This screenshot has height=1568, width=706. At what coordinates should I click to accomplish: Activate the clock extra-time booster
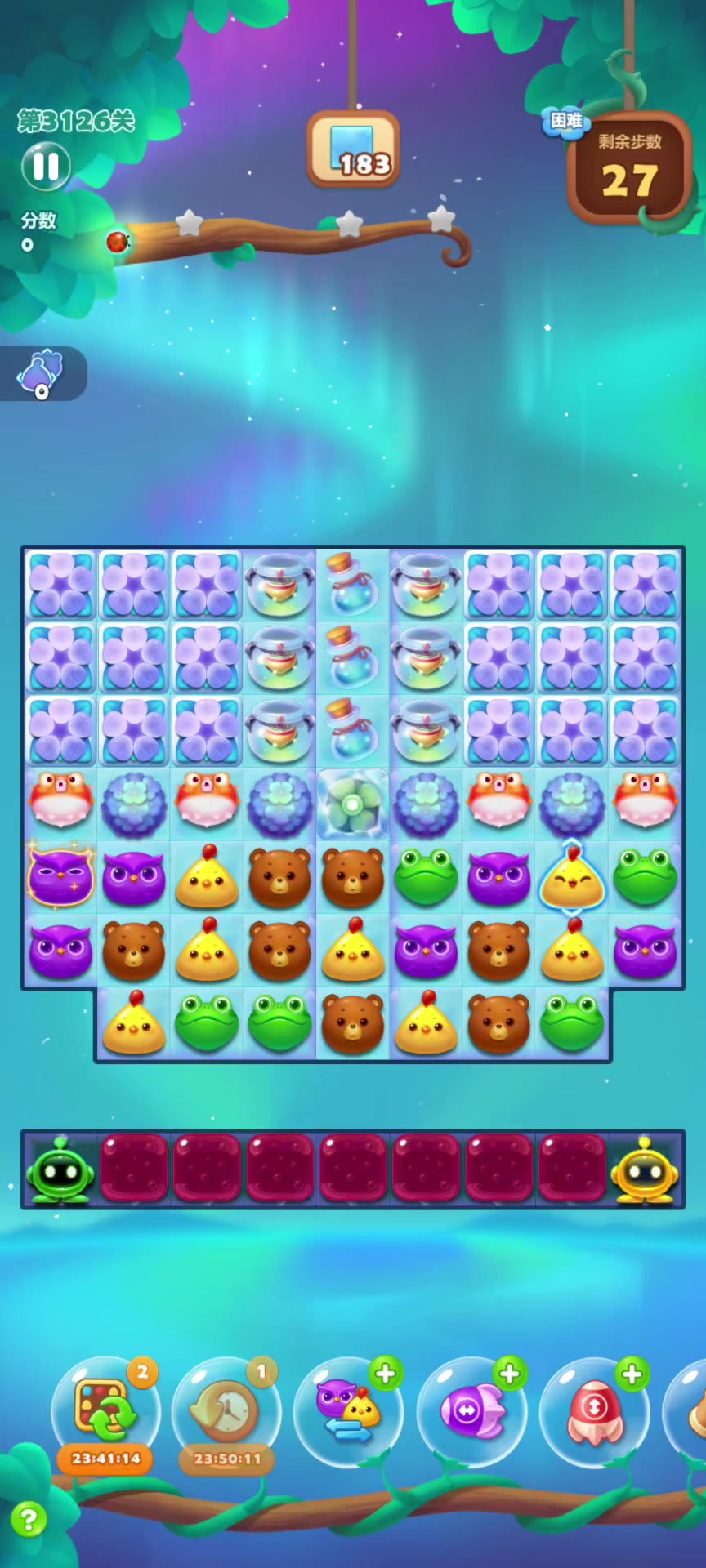[x=226, y=1410]
